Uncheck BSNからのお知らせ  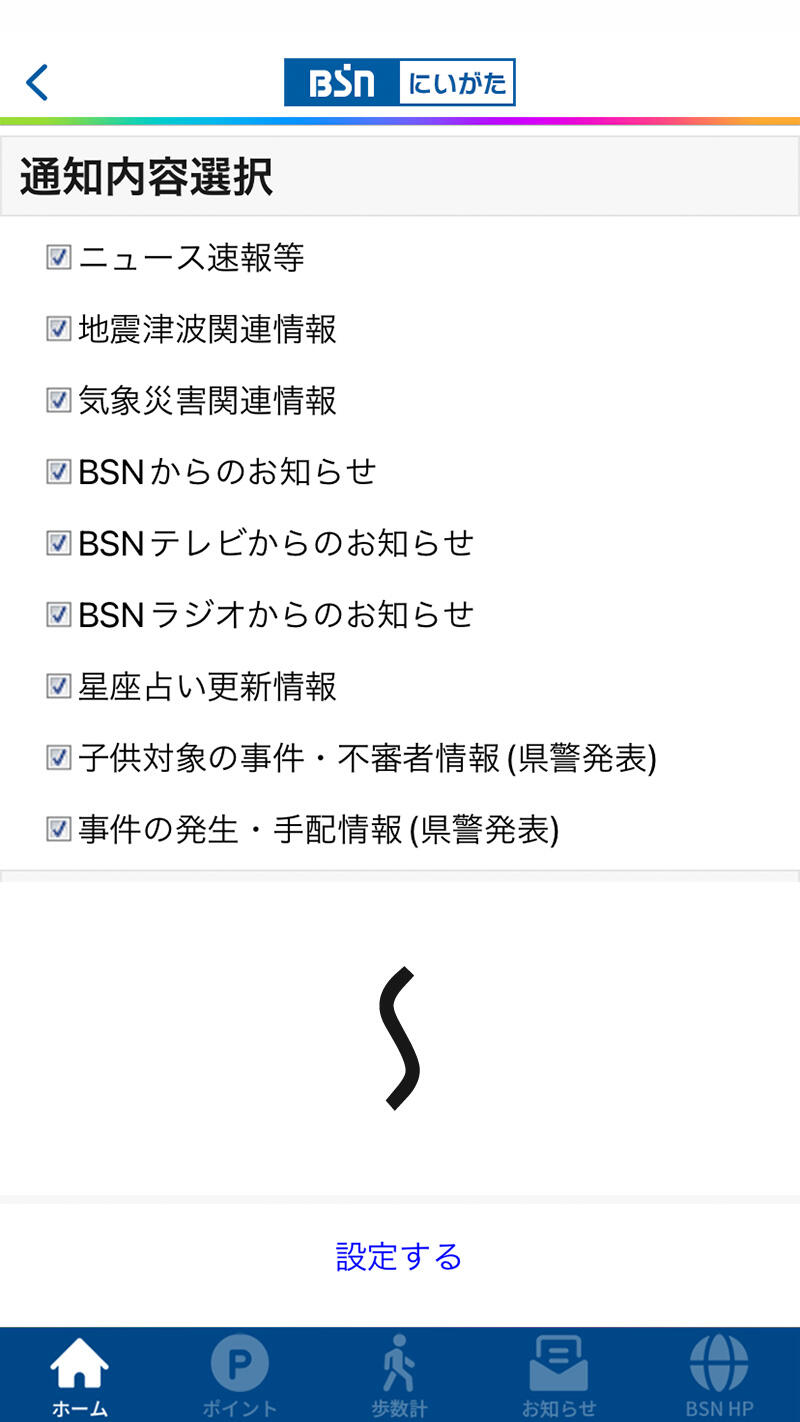point(57,472)
